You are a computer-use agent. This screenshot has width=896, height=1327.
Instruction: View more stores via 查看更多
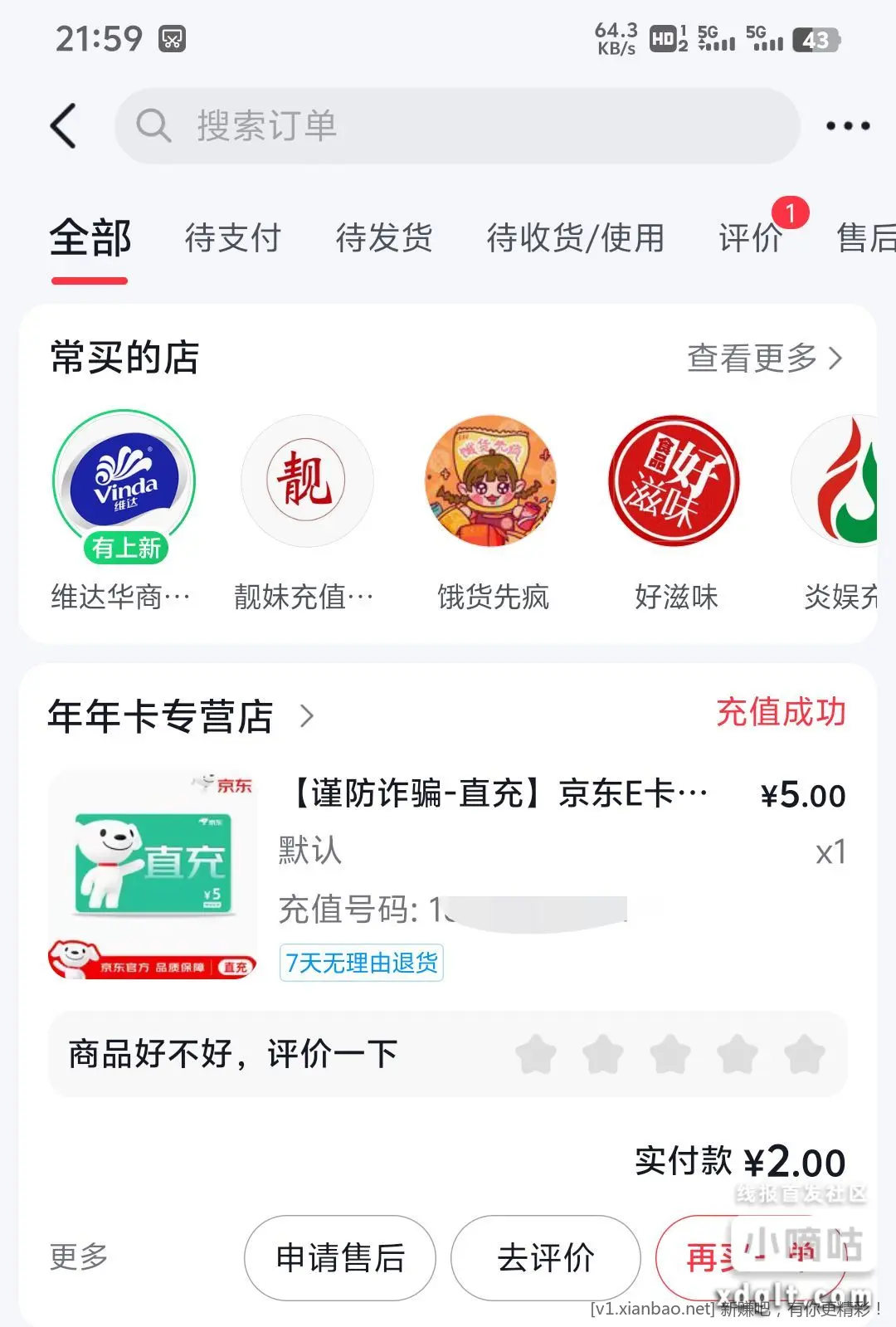click(x=763, y=359)
